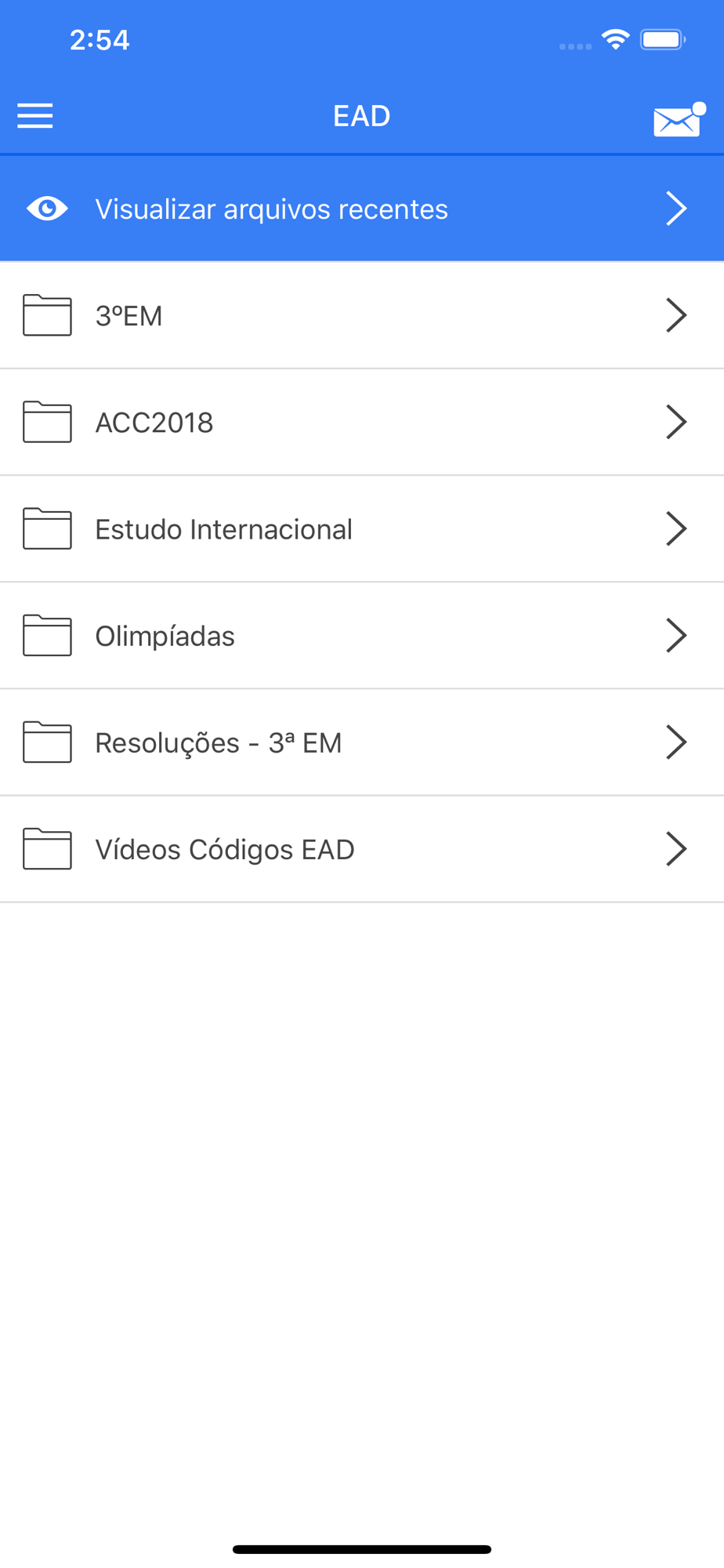The width and height of the screenshot is (724, 1568).
Task: Open the ACC2018 folder
Action: pyautogui.click(x=362, y=423)
